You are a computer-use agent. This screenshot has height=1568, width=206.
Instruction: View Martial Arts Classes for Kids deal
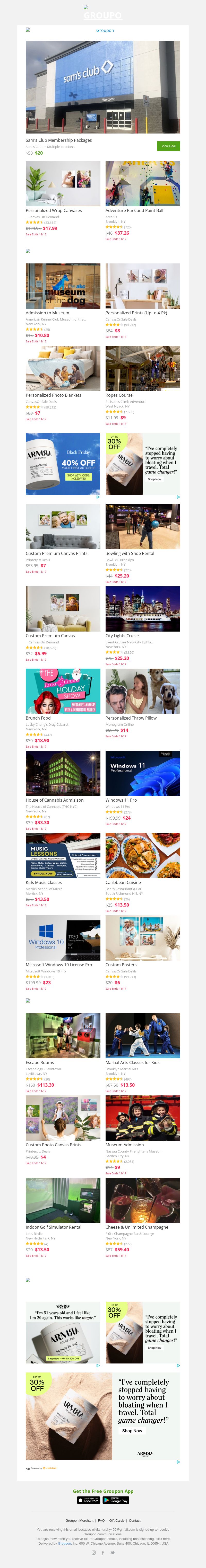[x=143, y=1035]
